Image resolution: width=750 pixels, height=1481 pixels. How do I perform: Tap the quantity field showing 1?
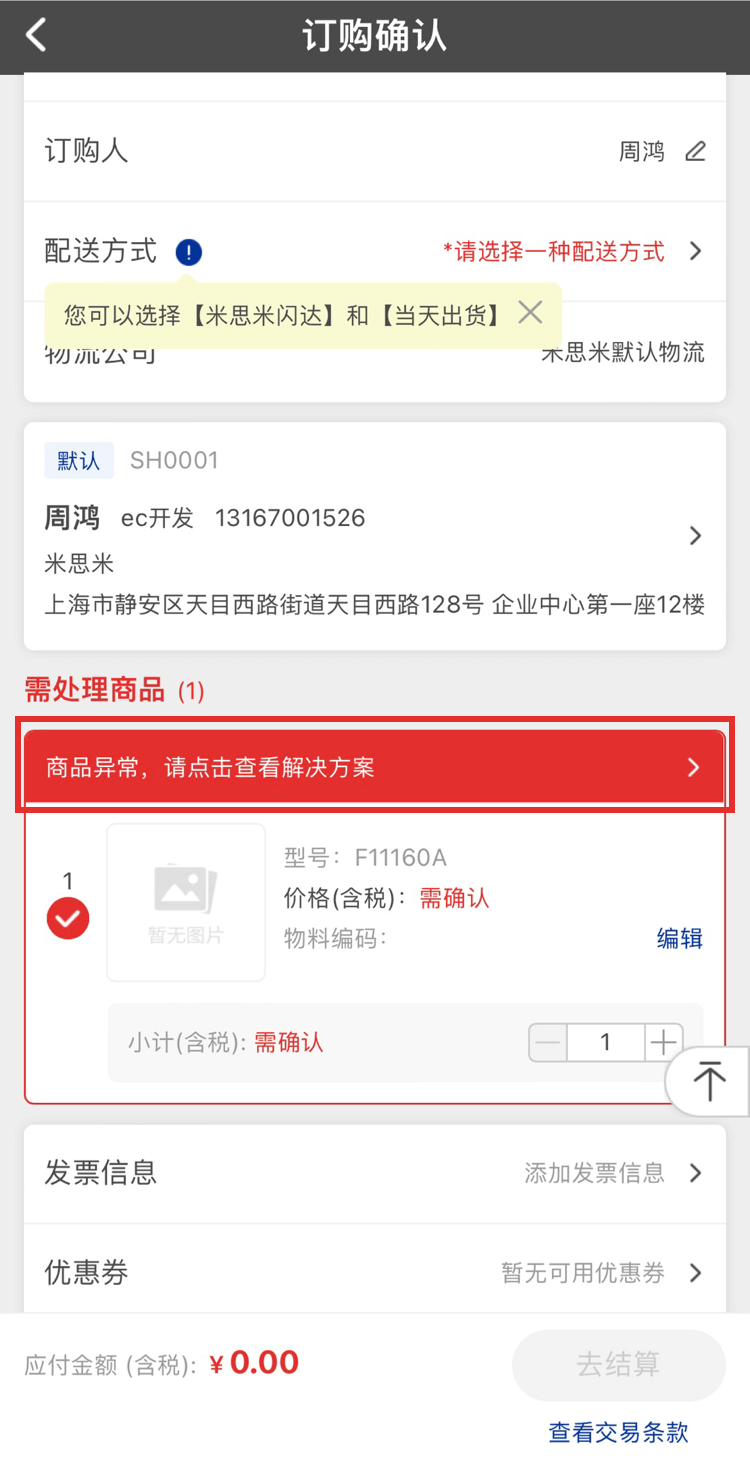point(605,1043)
